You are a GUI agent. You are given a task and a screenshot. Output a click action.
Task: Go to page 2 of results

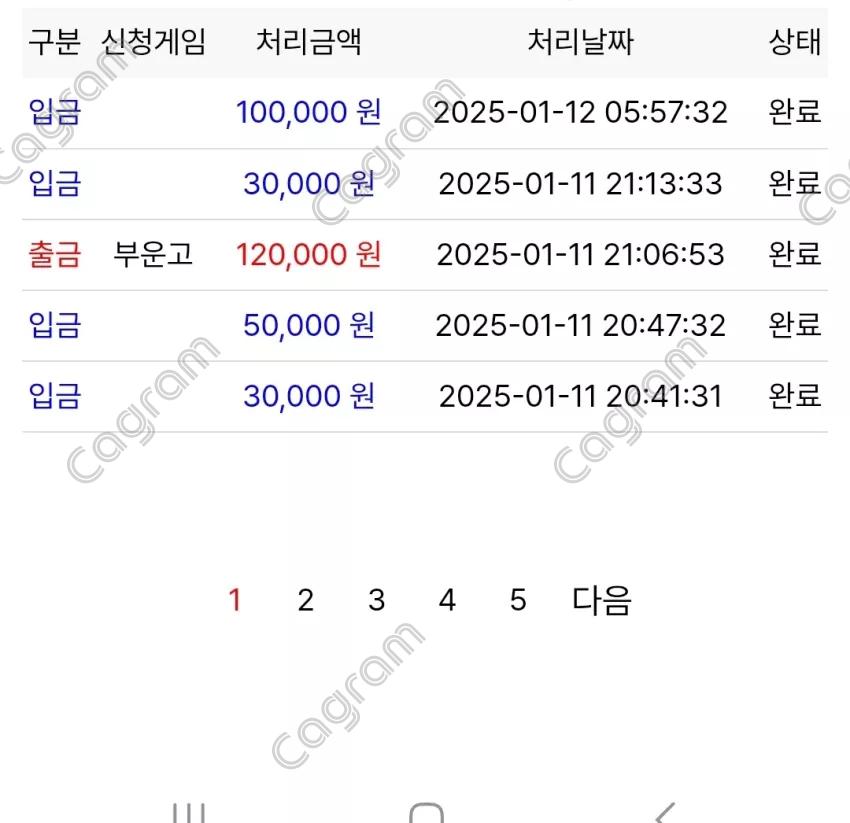pyautogui.click(x=306, y=600)
